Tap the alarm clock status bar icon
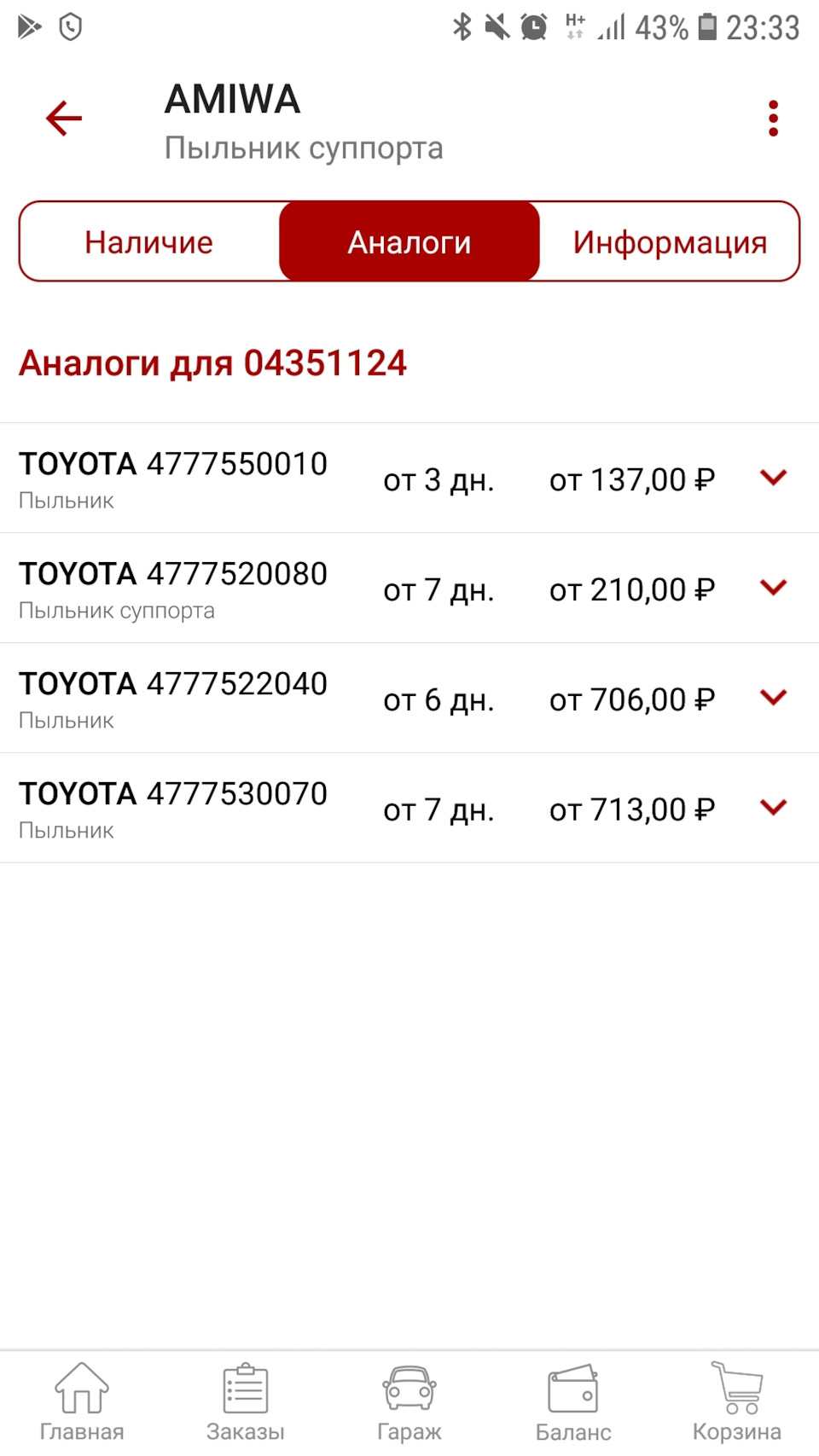This screenshot has height=1456, width=819. tap(531, 28)
